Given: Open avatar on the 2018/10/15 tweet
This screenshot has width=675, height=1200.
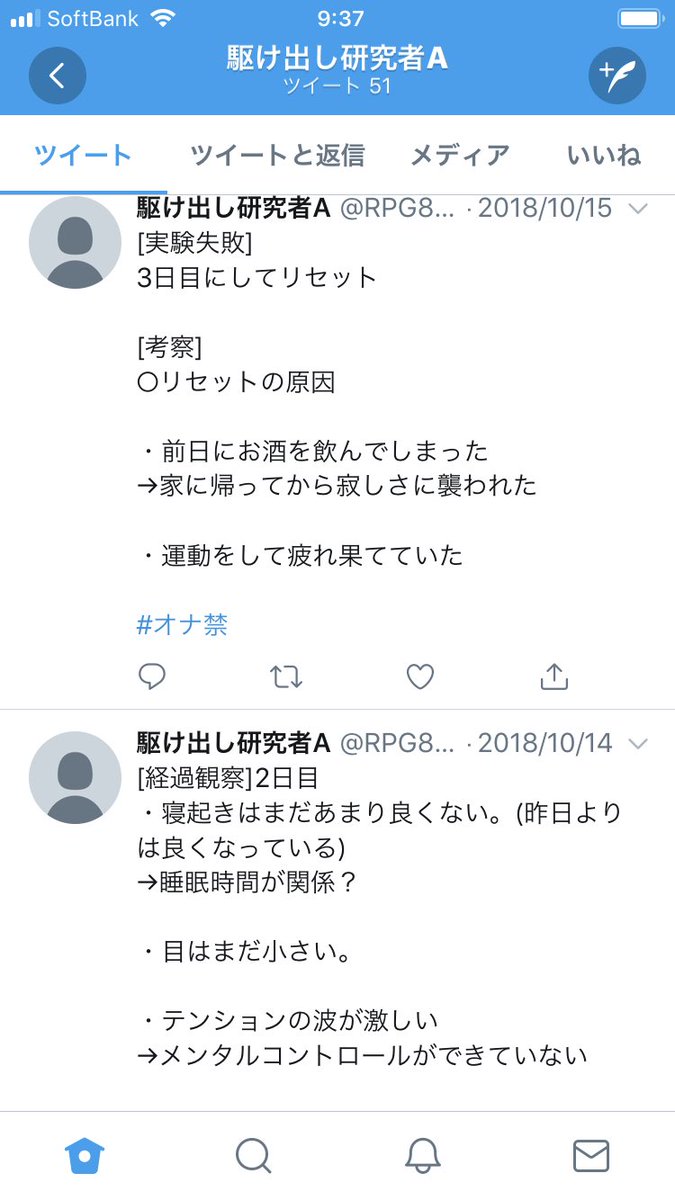Looking at the screenshot, I should pos(75,243).
